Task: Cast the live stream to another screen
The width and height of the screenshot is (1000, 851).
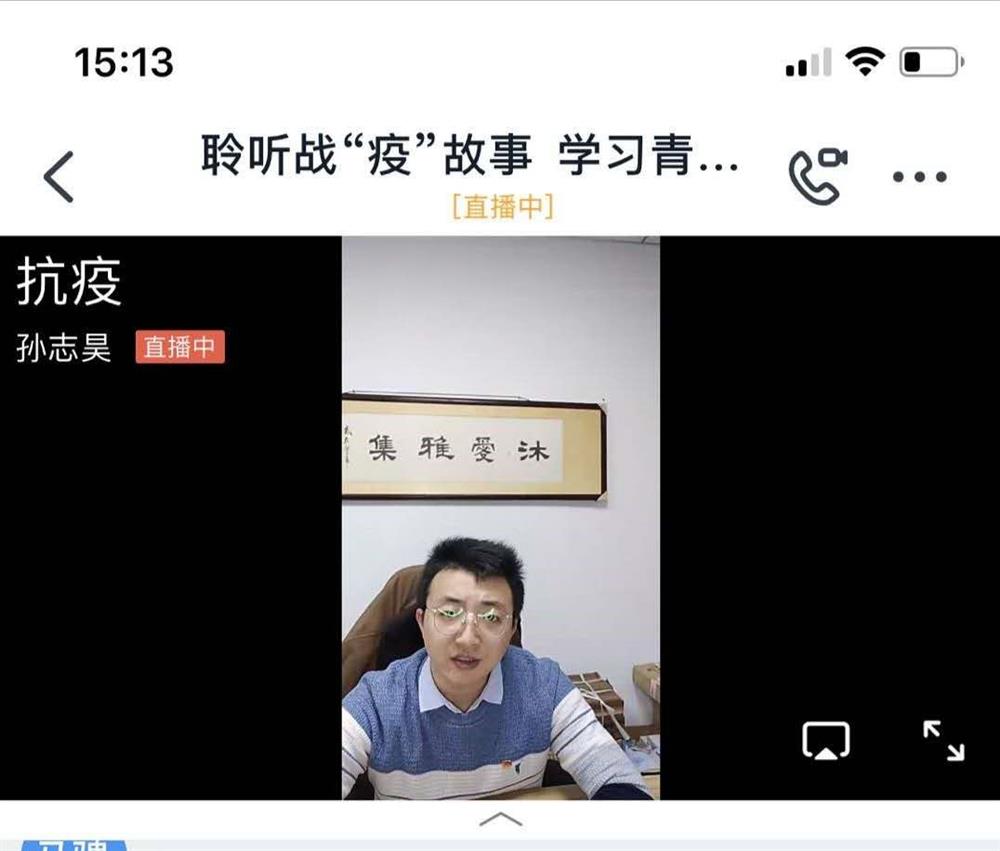Action: [x=826, y=740]
